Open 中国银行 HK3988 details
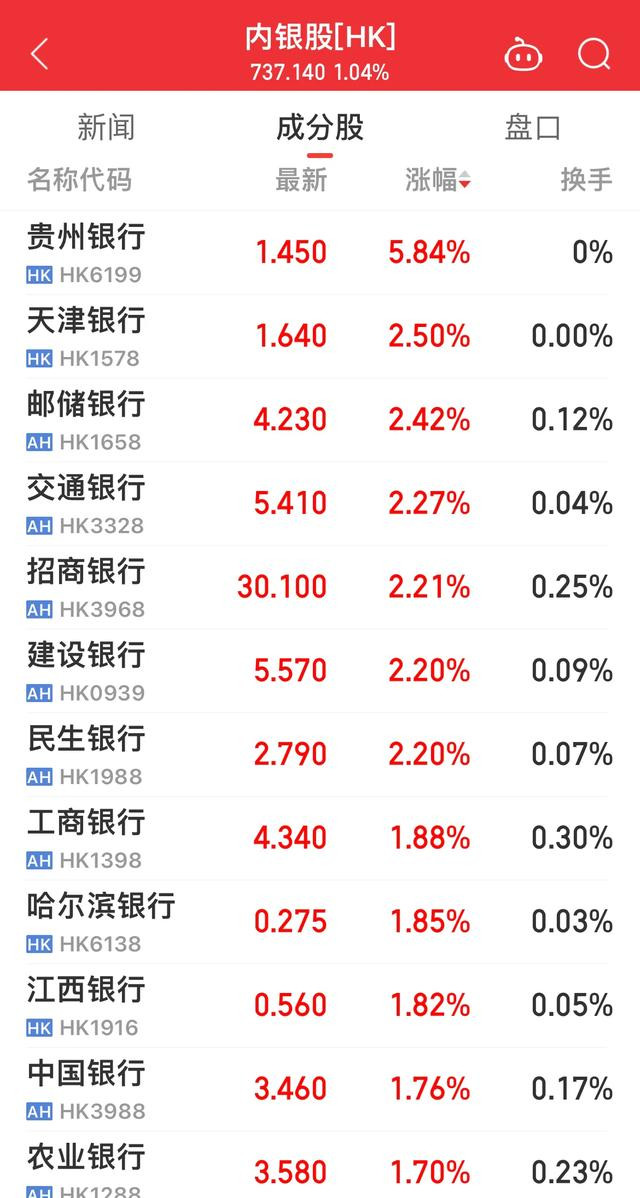Screen dimensions: 640x1198 (320, 1090)
